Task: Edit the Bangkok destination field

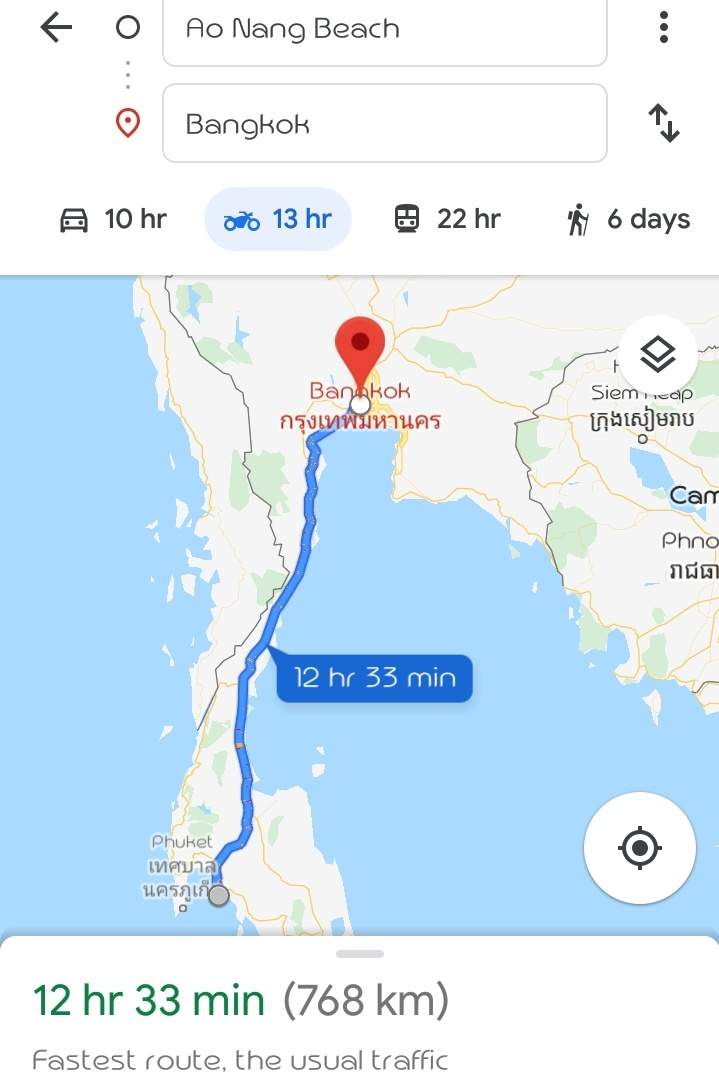Action: click(x=384, y=124)
